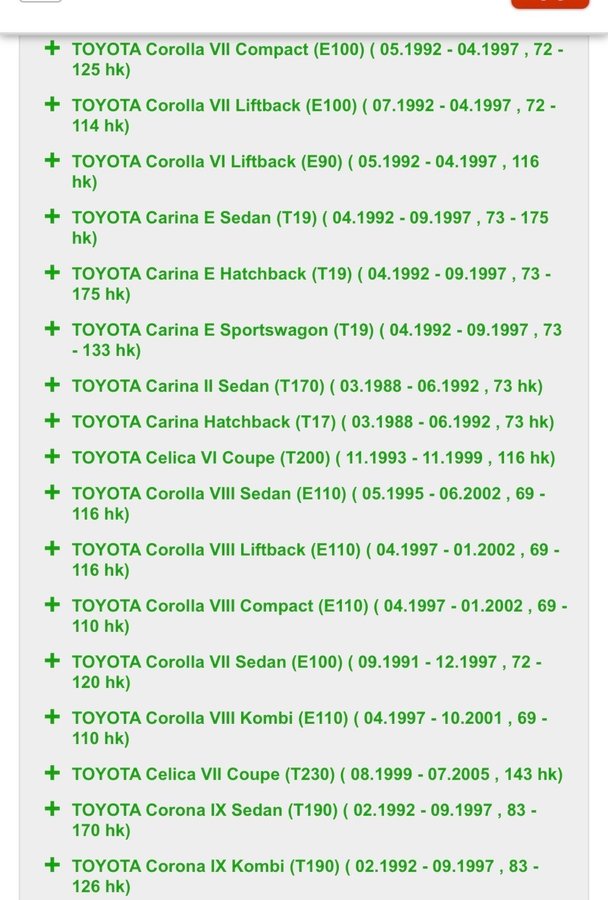Expand TOYOTA Carina E Sportswagon (T19)
Viewport: 608px width, 900px height.
coord(52,328)
